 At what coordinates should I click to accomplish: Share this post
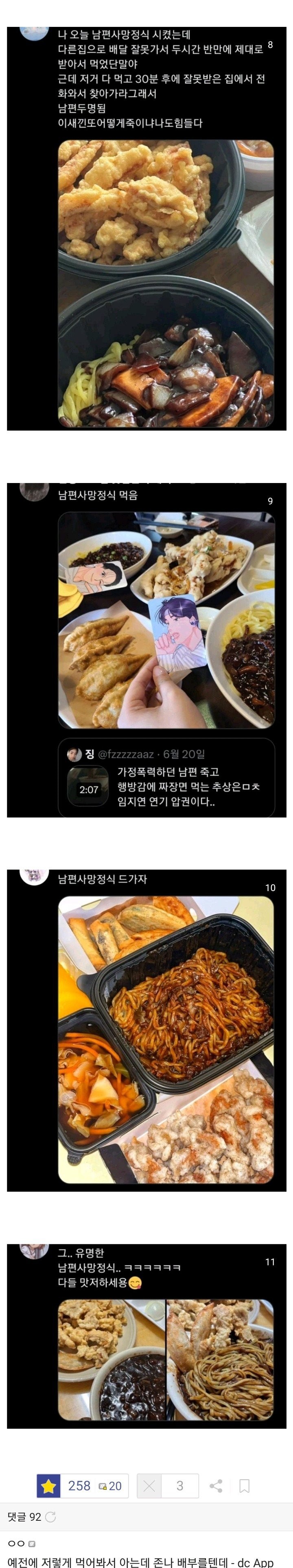216,1485
